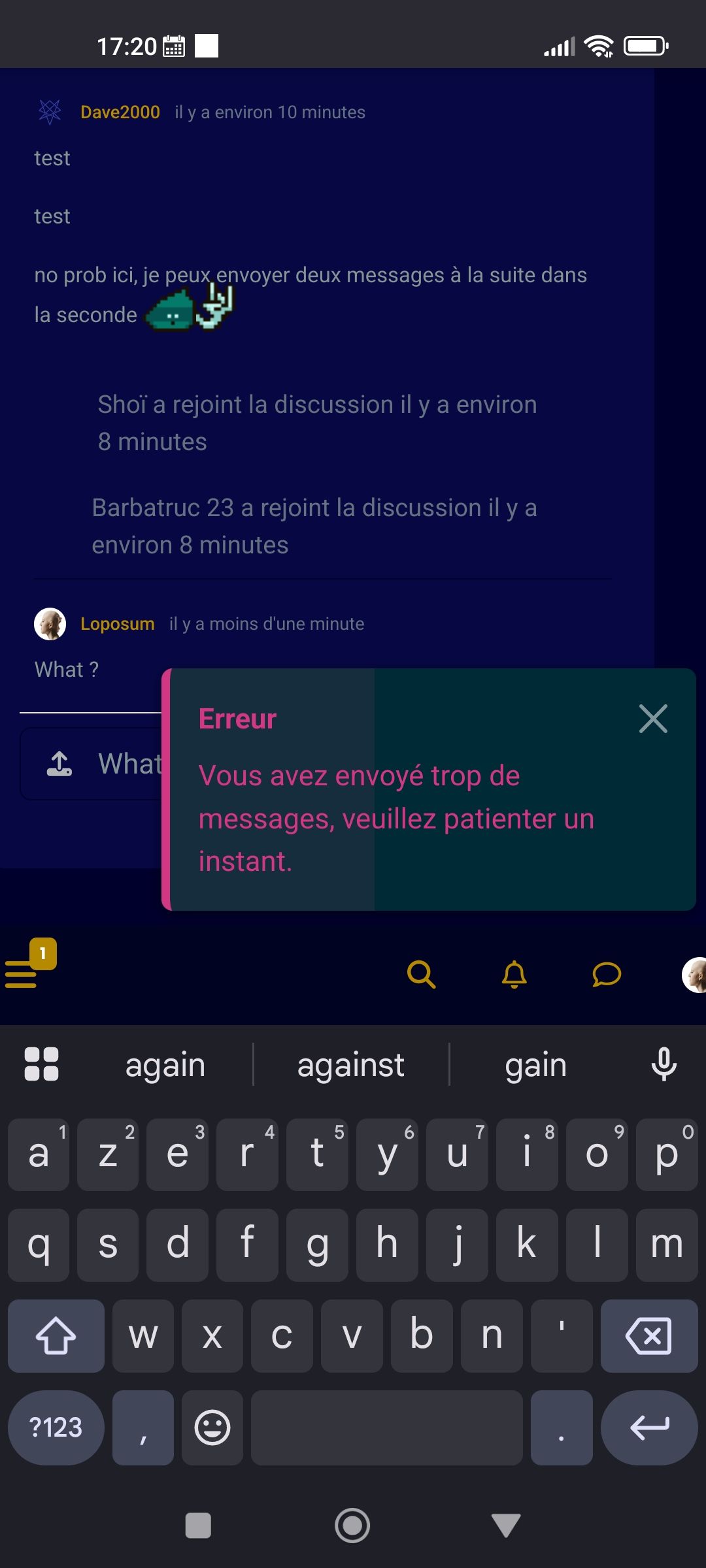The image size is (706, 1568).
Task: Tap the upload icon in composer
Action: click(59, 763)
